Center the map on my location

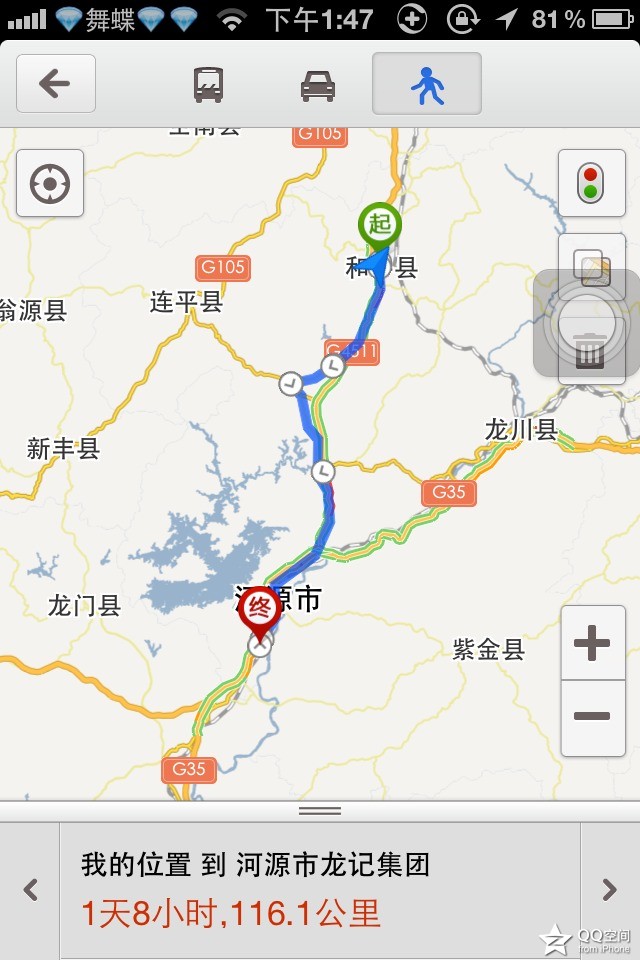[x=50, y=184]
